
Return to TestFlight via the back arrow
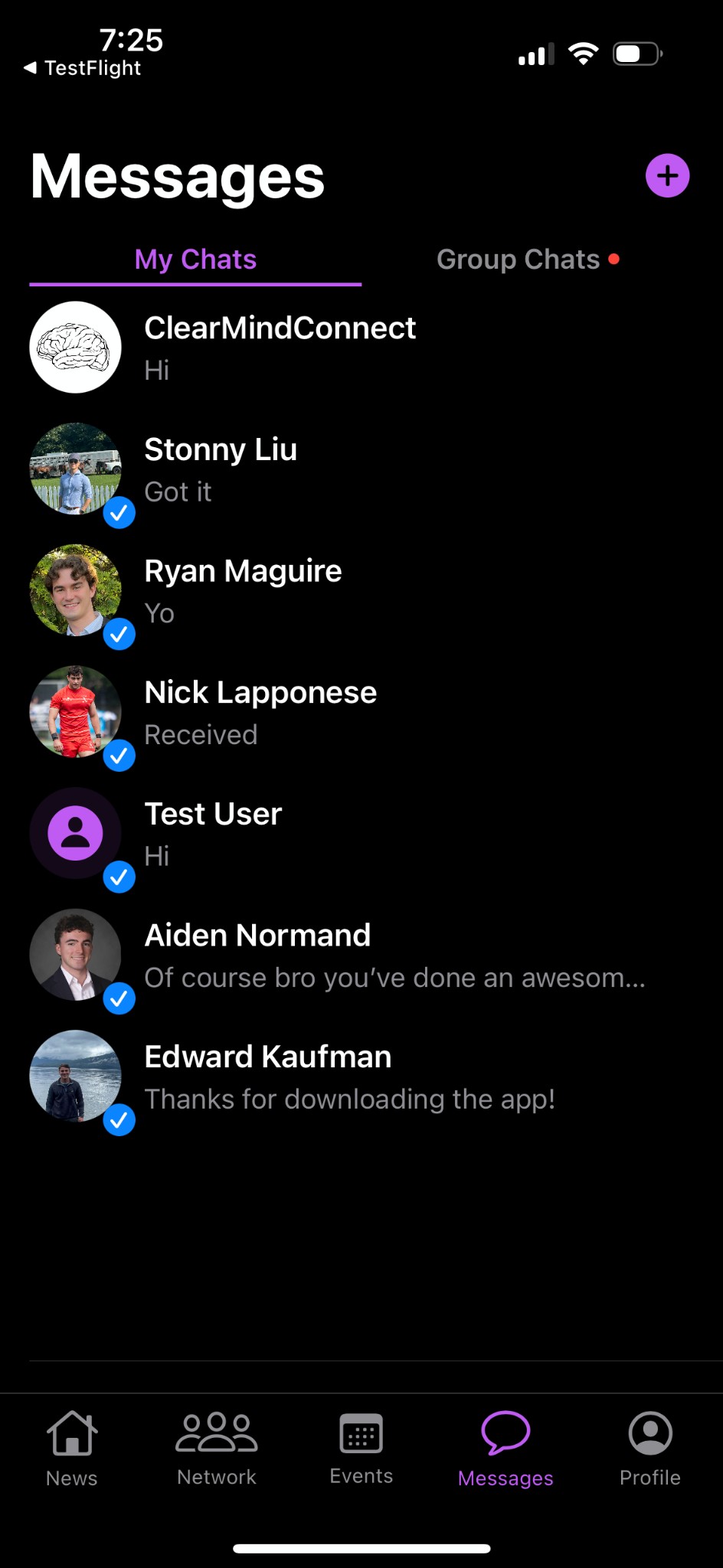pyautogui.click(x=83, y=68)
